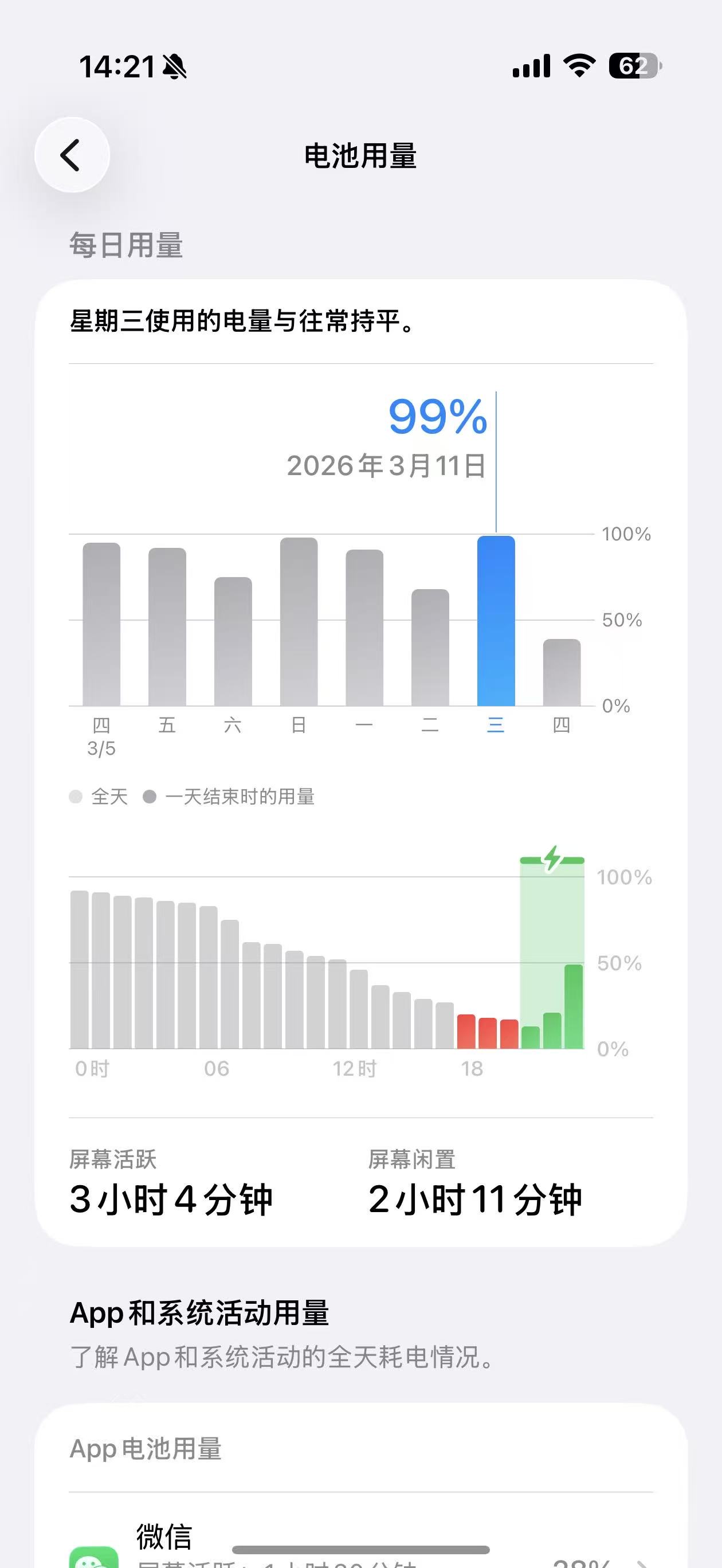
Task: Go back from the battery usage page
Action: [x=72, y=155]
